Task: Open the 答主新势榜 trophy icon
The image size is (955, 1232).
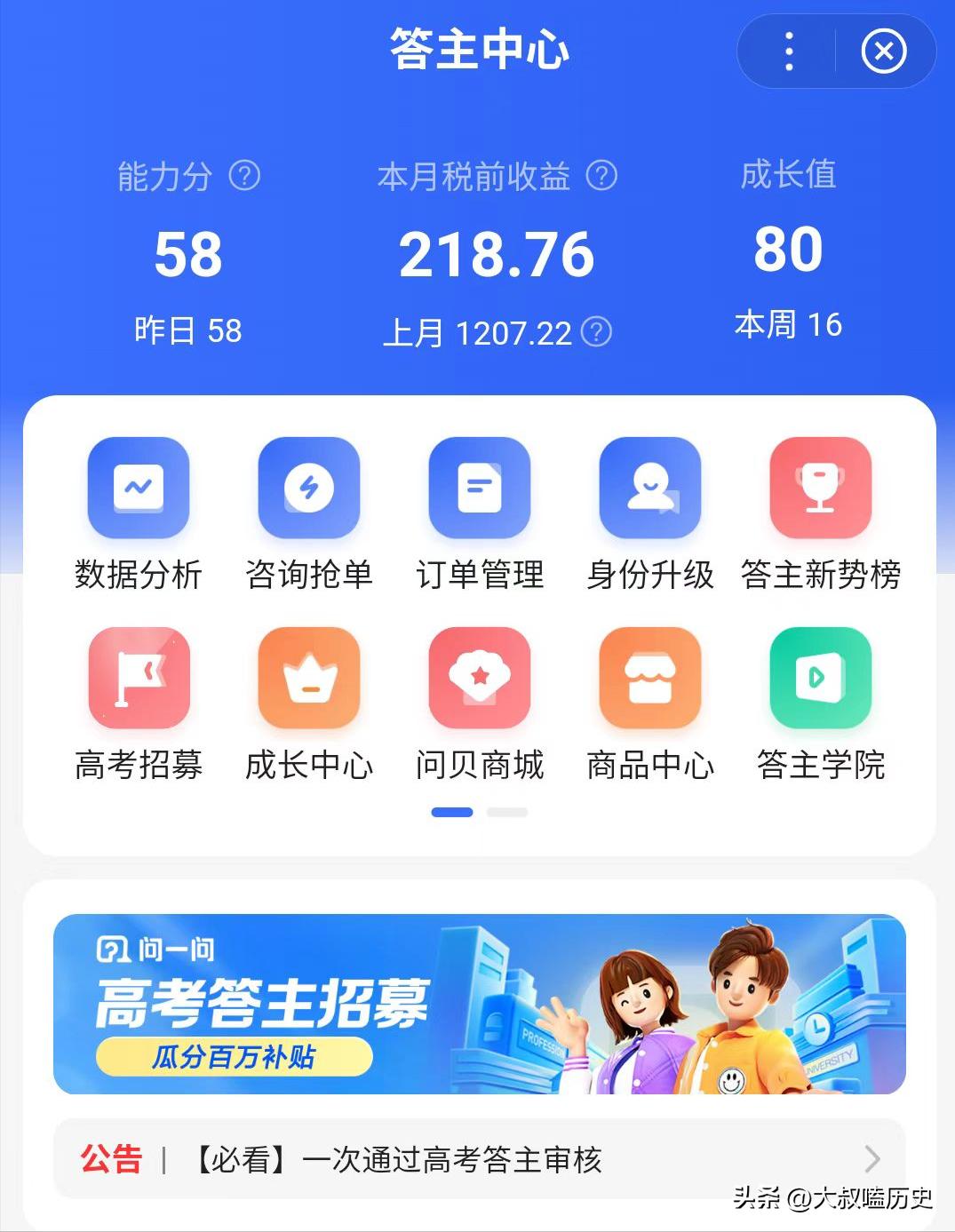Action: pos(820,489)
